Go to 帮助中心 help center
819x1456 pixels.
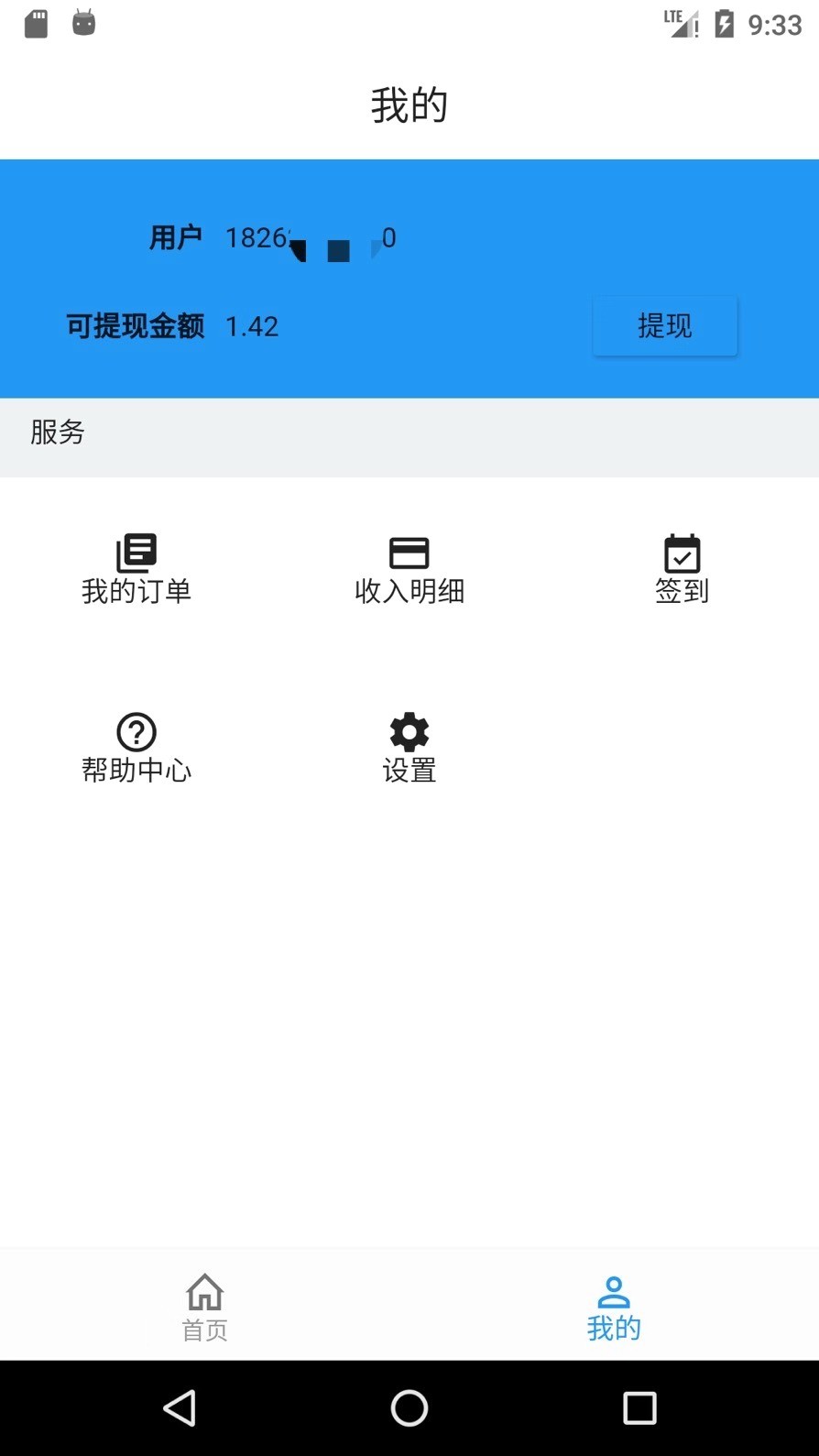[x=136, y=748]
